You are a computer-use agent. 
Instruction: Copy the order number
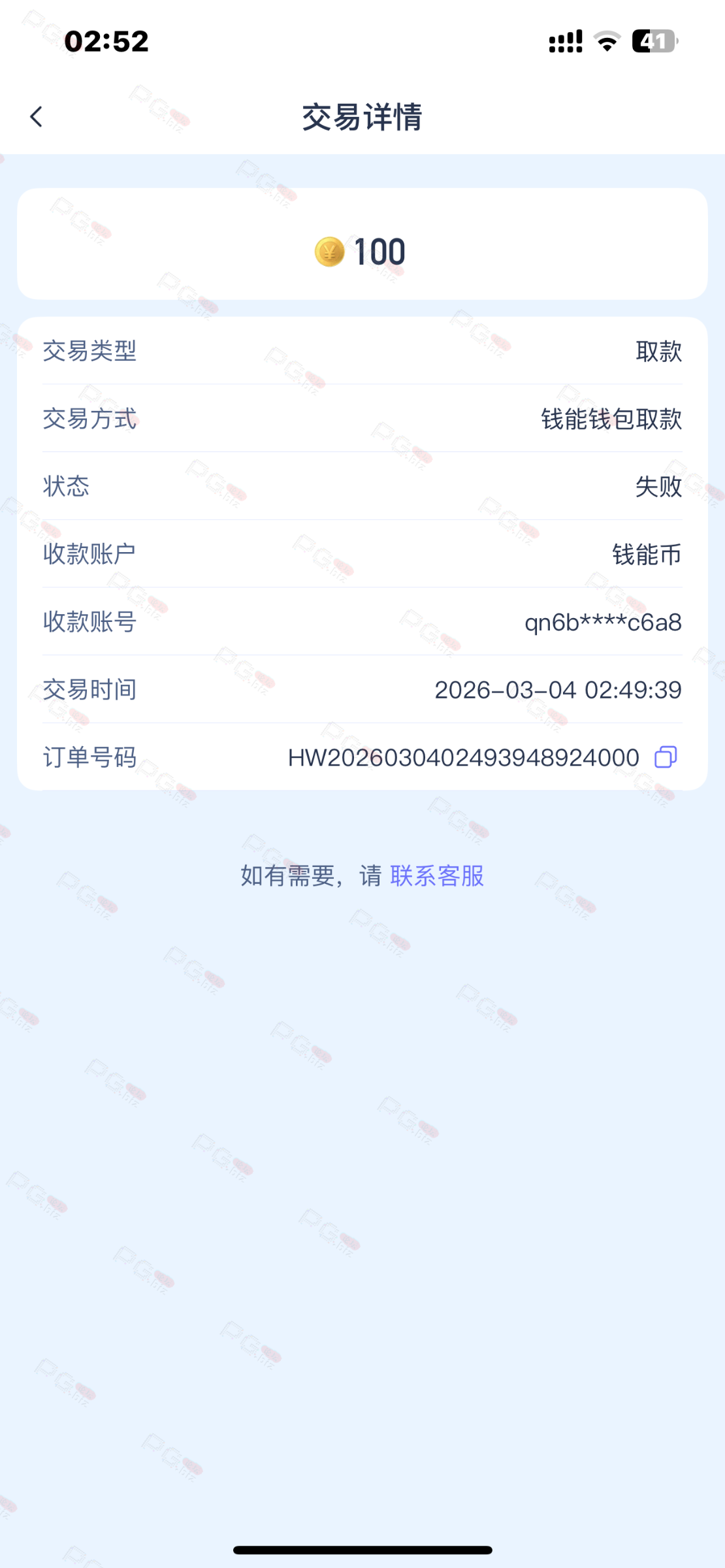pyautogui.click(x=666, y=757)
